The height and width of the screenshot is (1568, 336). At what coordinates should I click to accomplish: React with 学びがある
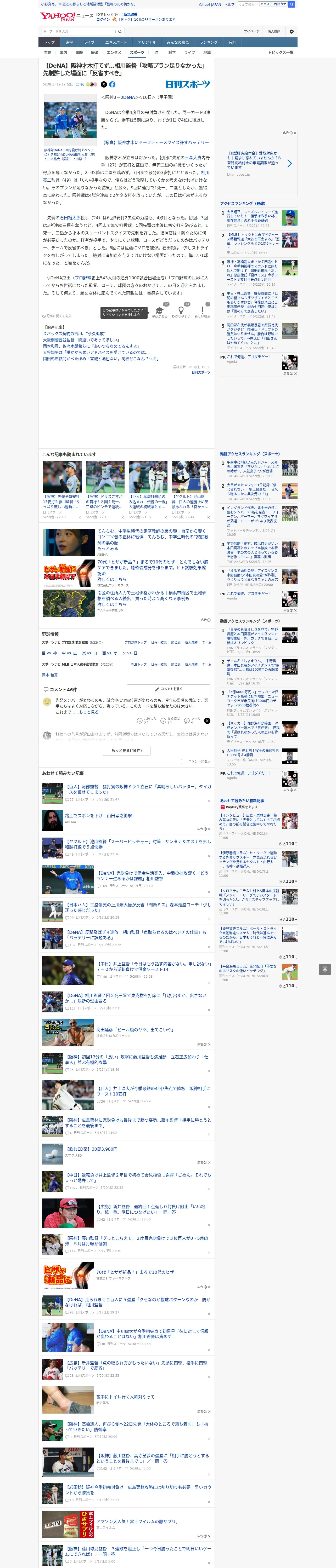160,312
